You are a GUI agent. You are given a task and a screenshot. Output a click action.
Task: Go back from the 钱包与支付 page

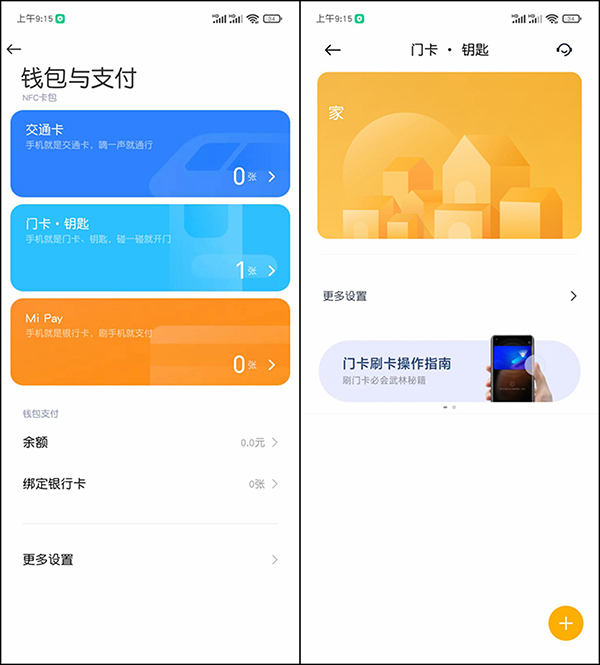click(x=14, y=49)
